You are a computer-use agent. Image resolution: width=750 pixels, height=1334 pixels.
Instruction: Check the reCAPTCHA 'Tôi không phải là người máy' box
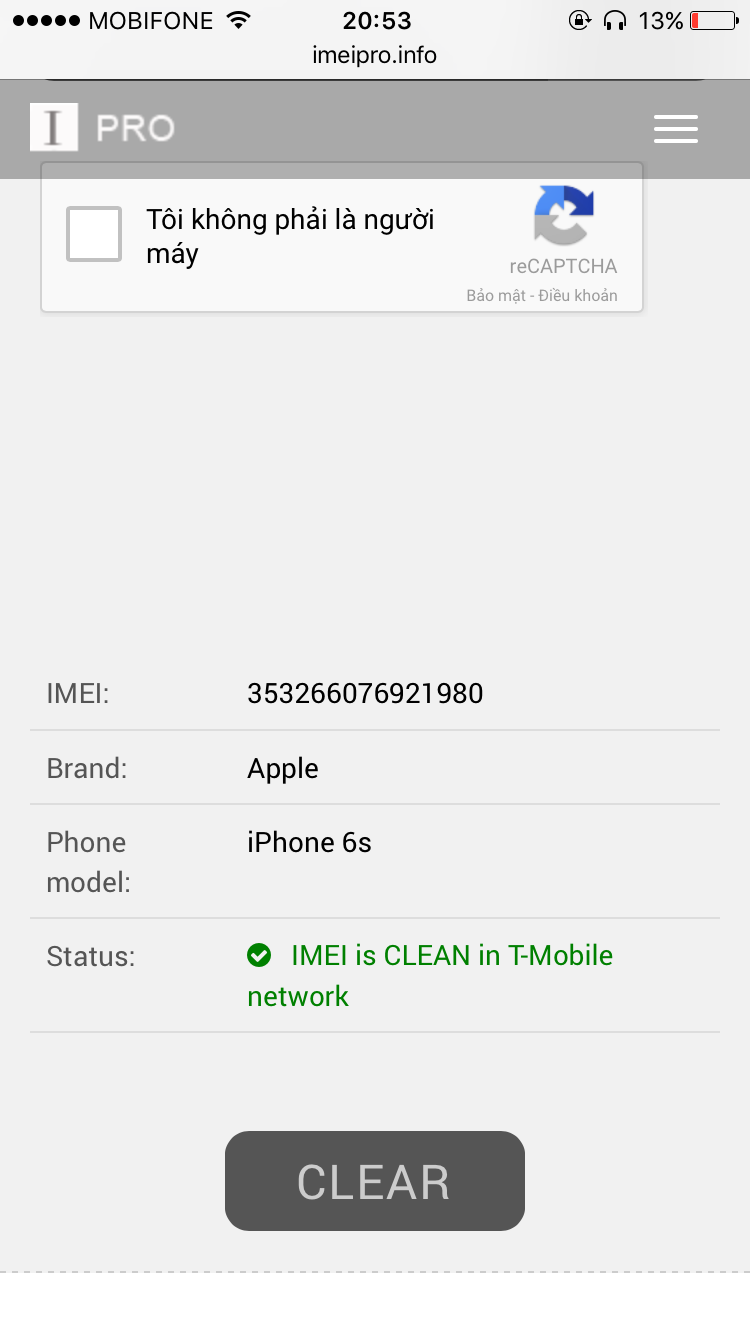click(94, 234)
